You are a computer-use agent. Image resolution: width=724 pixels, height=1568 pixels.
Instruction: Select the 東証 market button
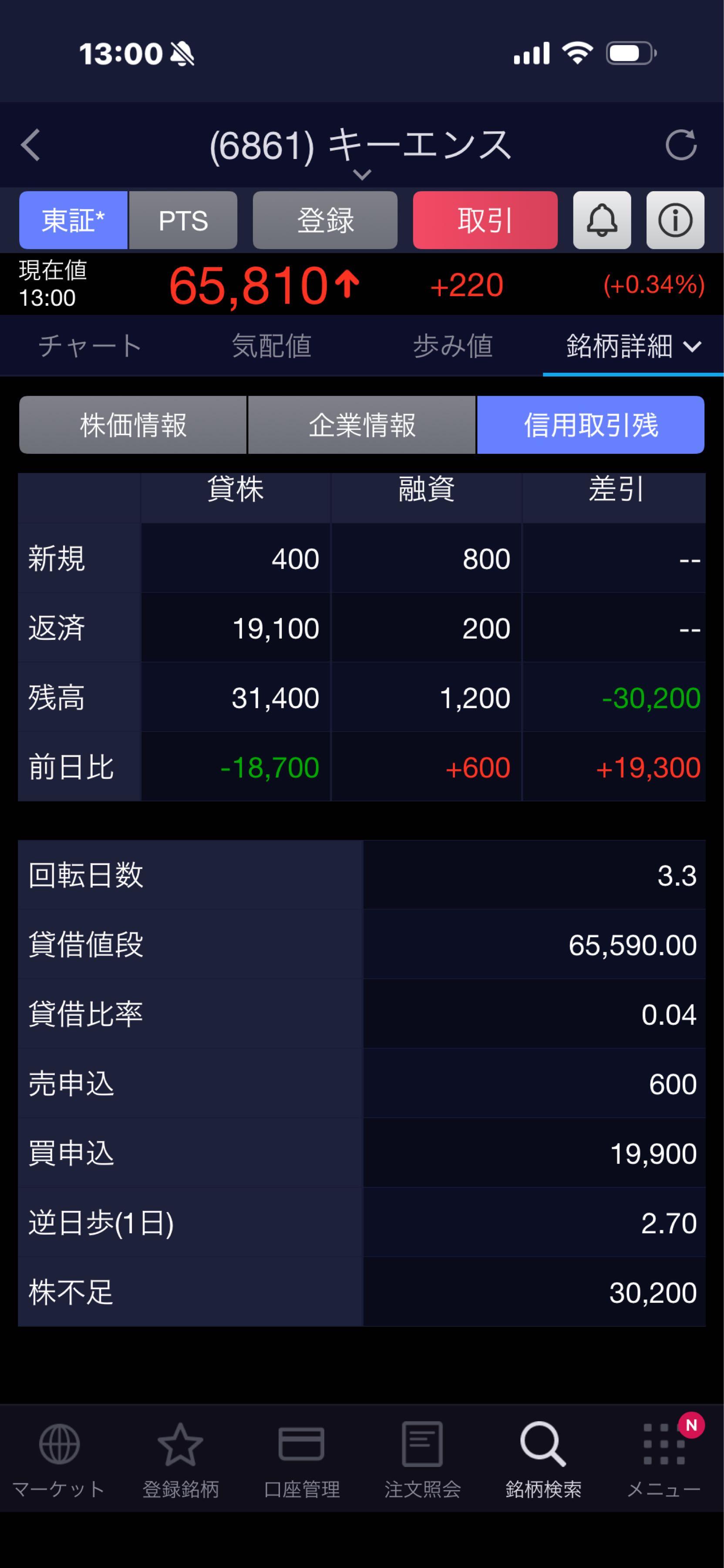pos(73,220)
